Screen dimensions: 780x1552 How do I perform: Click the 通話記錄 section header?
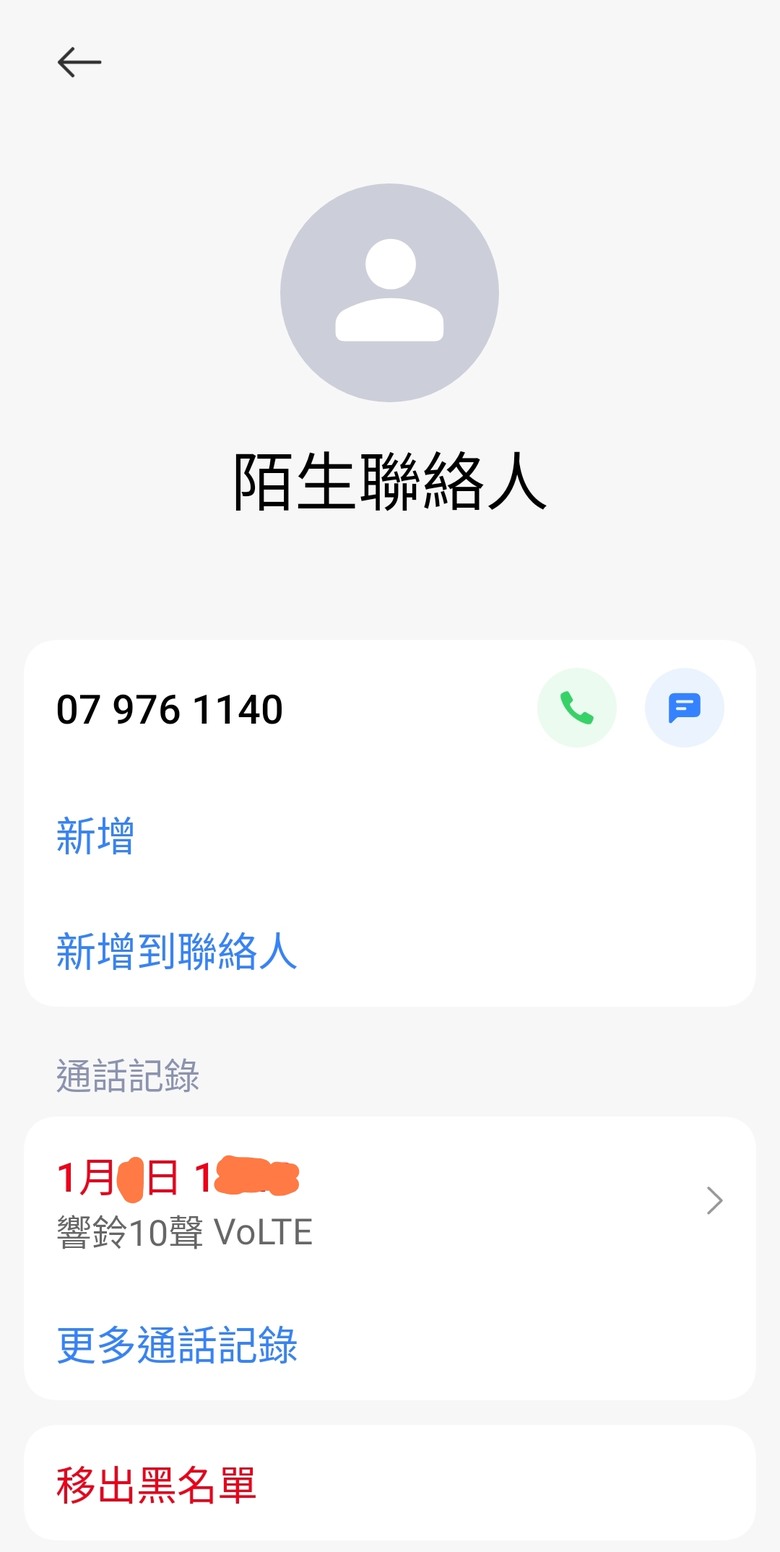pos(127,1077)
